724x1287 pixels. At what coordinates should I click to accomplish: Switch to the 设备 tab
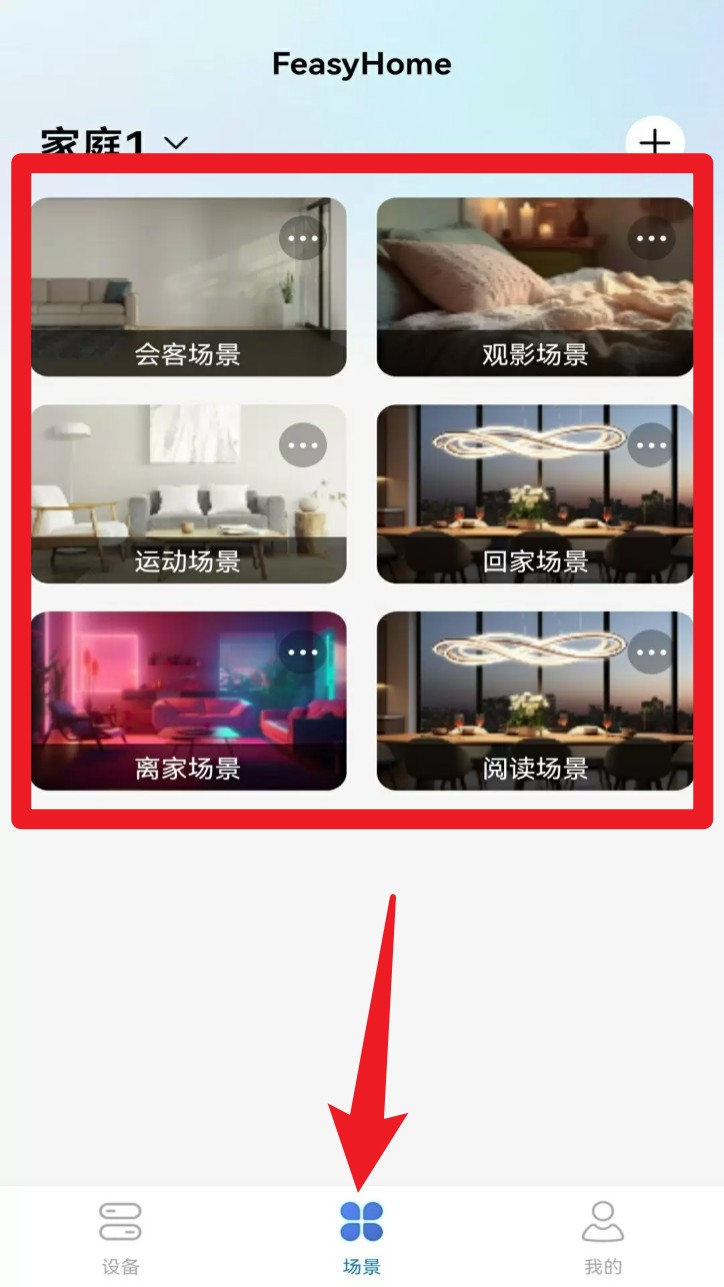120,1237
